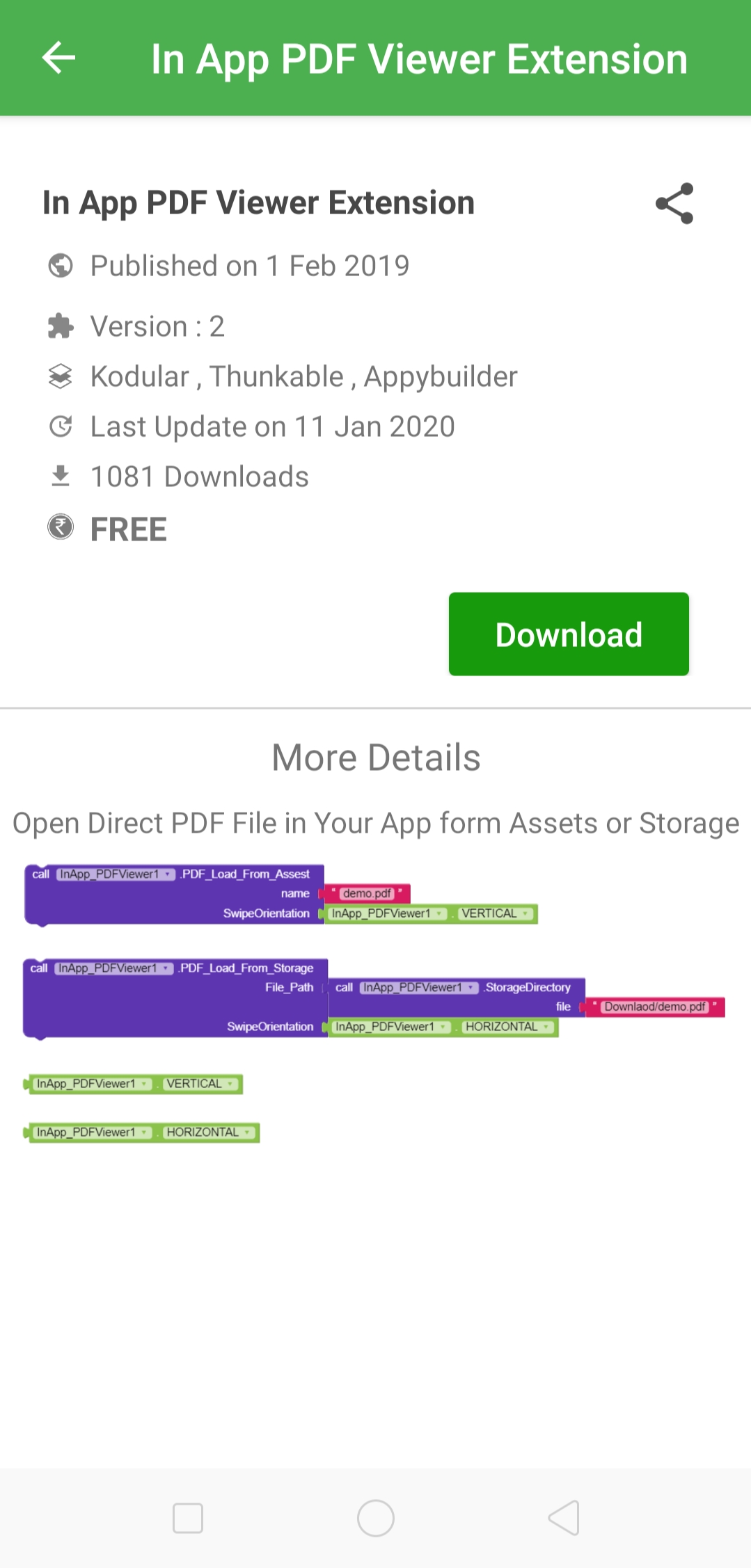Image resolution: width=751 pixels, height=1568 pixels.
Task: Go to the phone home screen
Action: (x=376, y=1518)
